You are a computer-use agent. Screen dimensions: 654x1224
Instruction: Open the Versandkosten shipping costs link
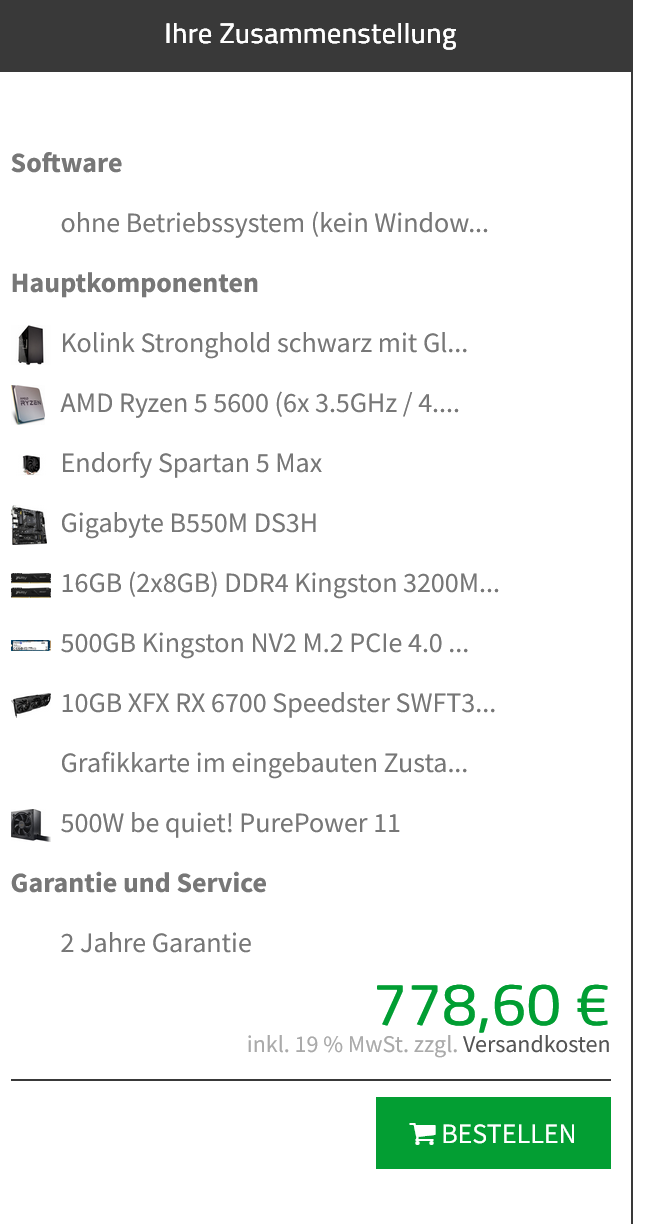click(x=536, y=1045)
